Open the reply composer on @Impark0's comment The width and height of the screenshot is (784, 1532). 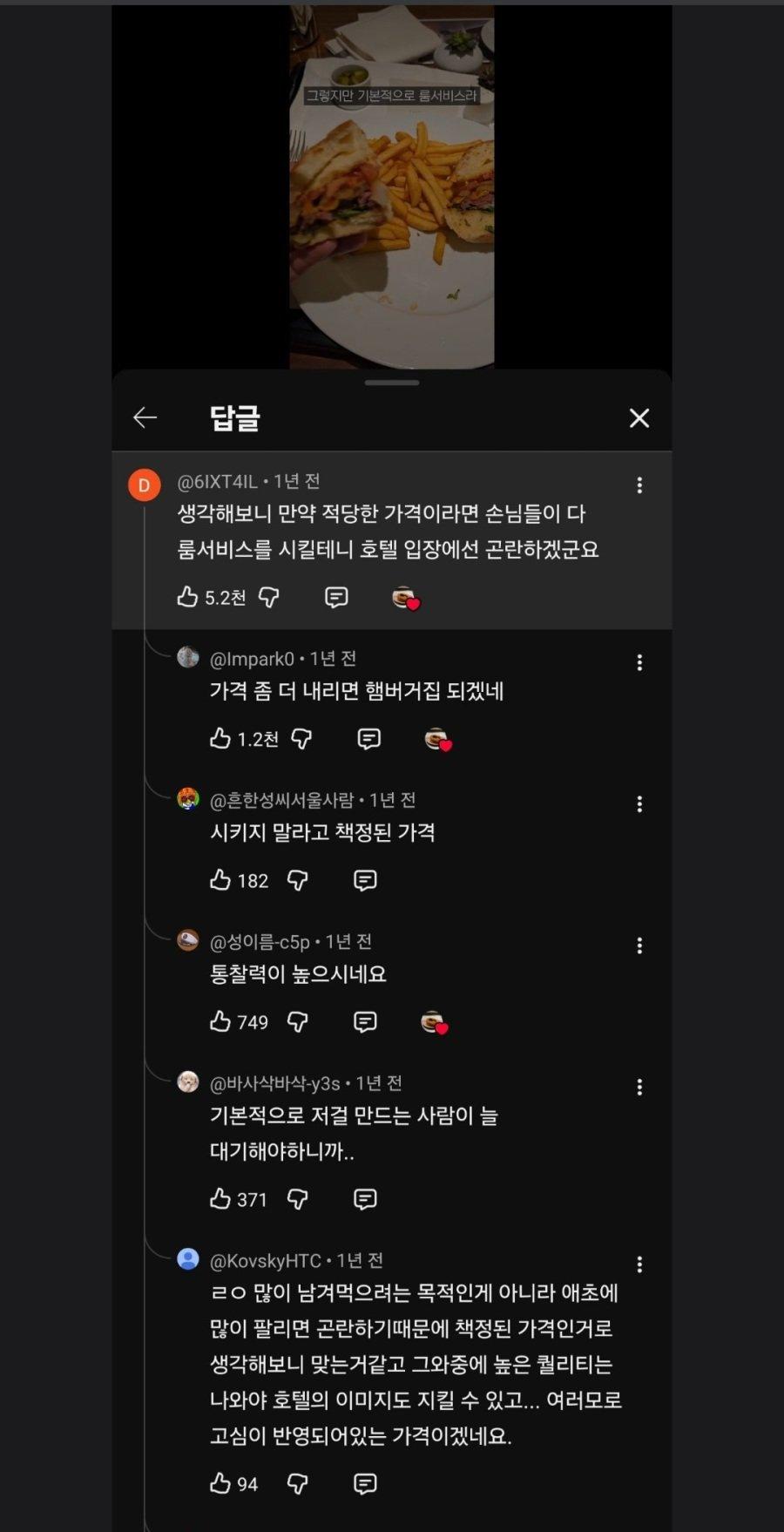[368, 739]
